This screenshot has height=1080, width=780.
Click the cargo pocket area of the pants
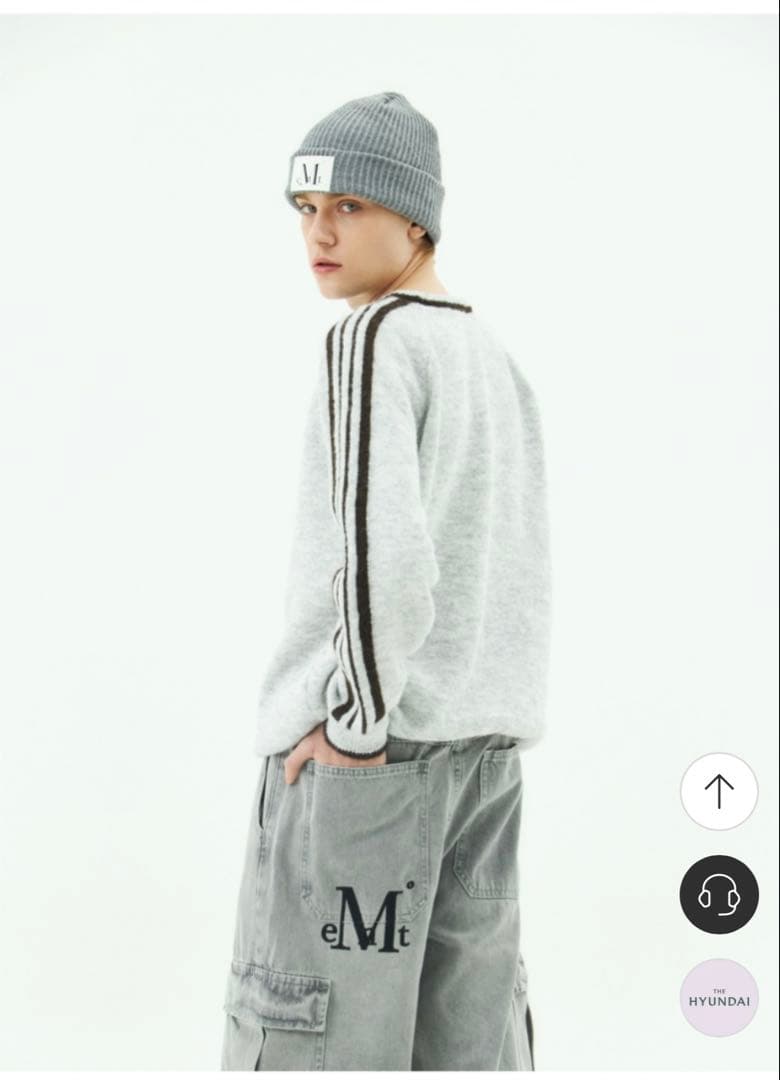coord(290,1000)
